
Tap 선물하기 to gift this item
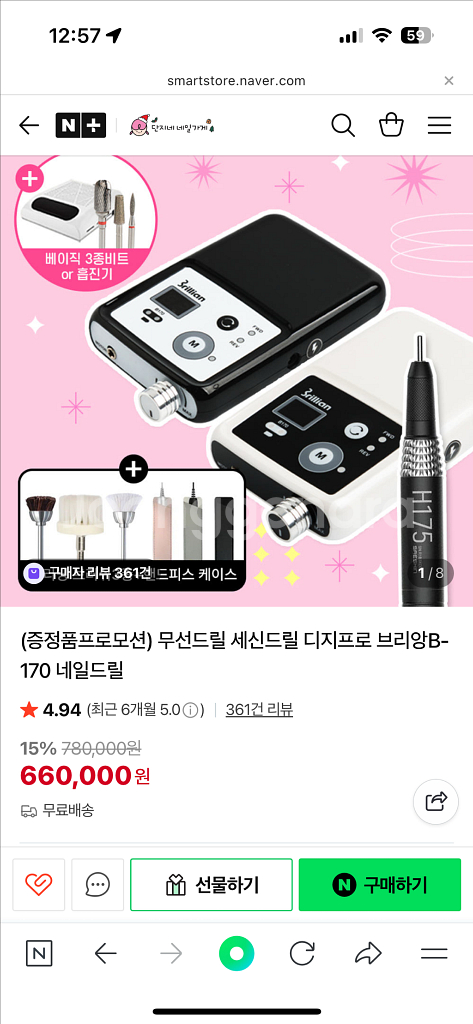[x=211, y=885]
